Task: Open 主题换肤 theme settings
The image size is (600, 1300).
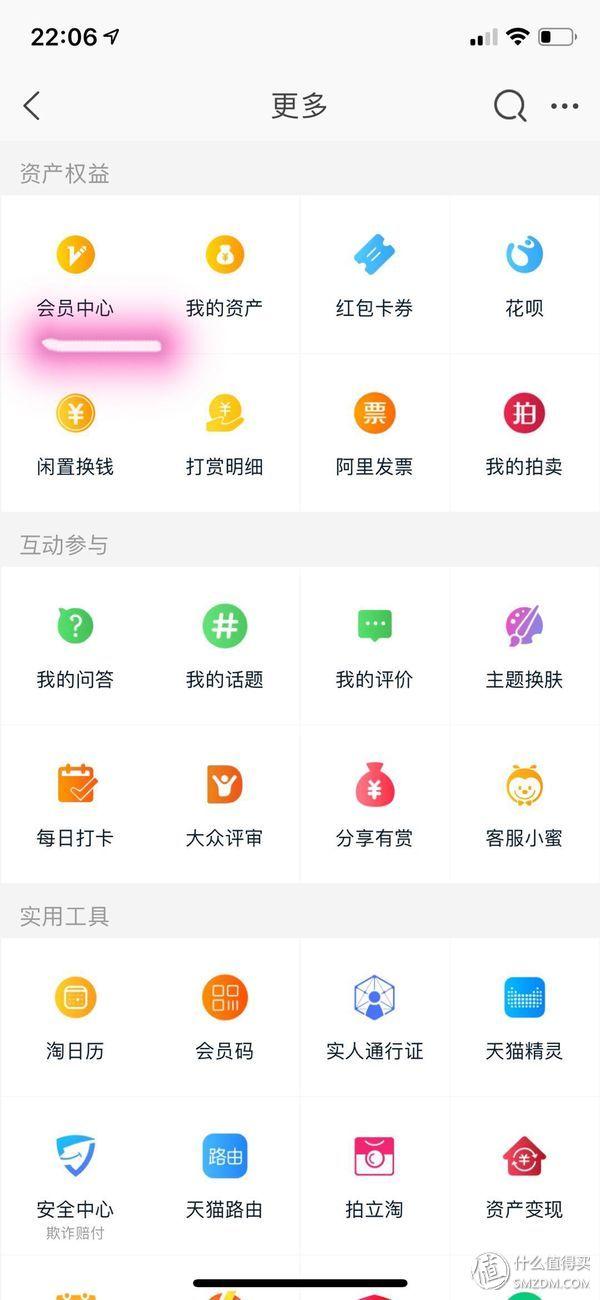Action: (x=525, y=646)
